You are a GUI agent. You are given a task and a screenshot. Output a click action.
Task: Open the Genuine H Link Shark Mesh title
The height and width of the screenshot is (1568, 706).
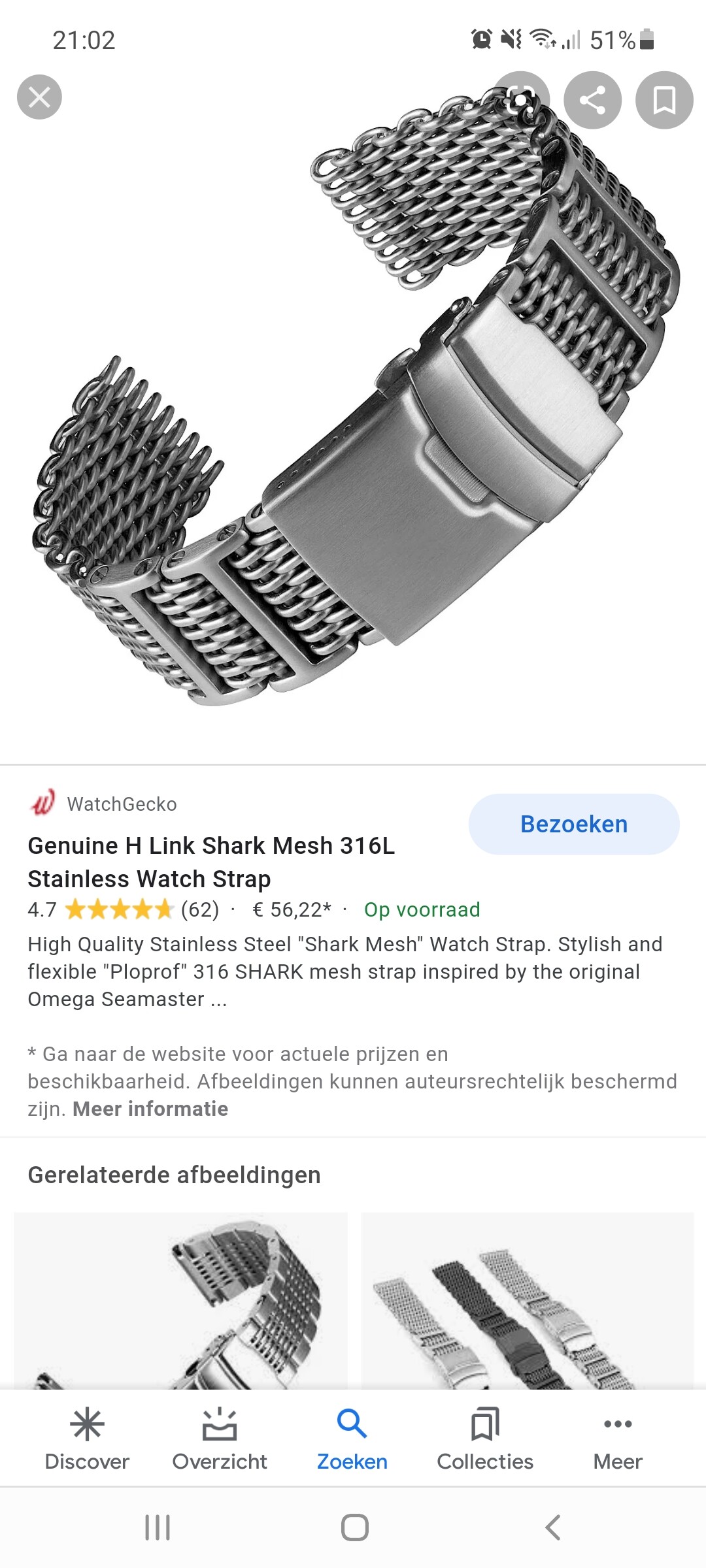211,862
